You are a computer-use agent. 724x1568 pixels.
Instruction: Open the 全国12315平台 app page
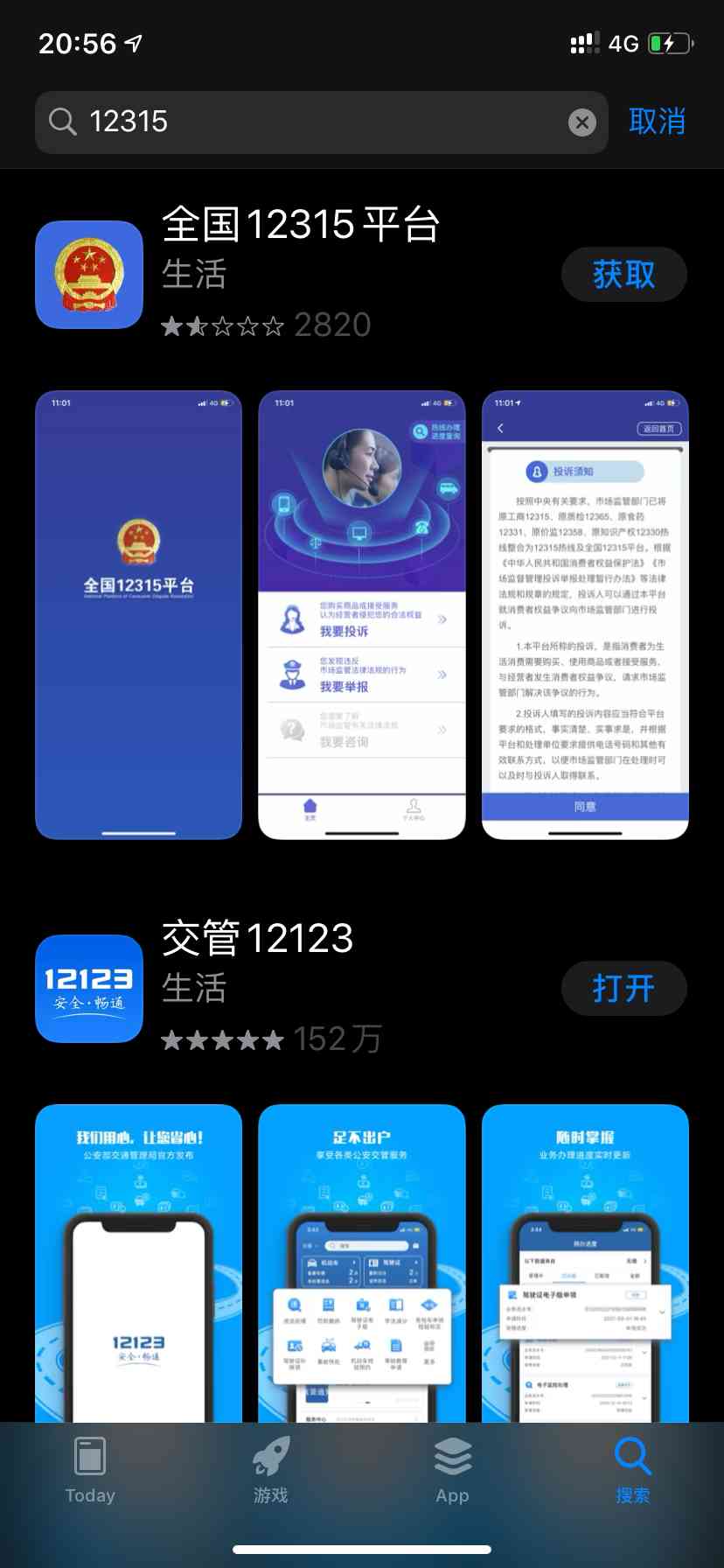coord(300,226)
